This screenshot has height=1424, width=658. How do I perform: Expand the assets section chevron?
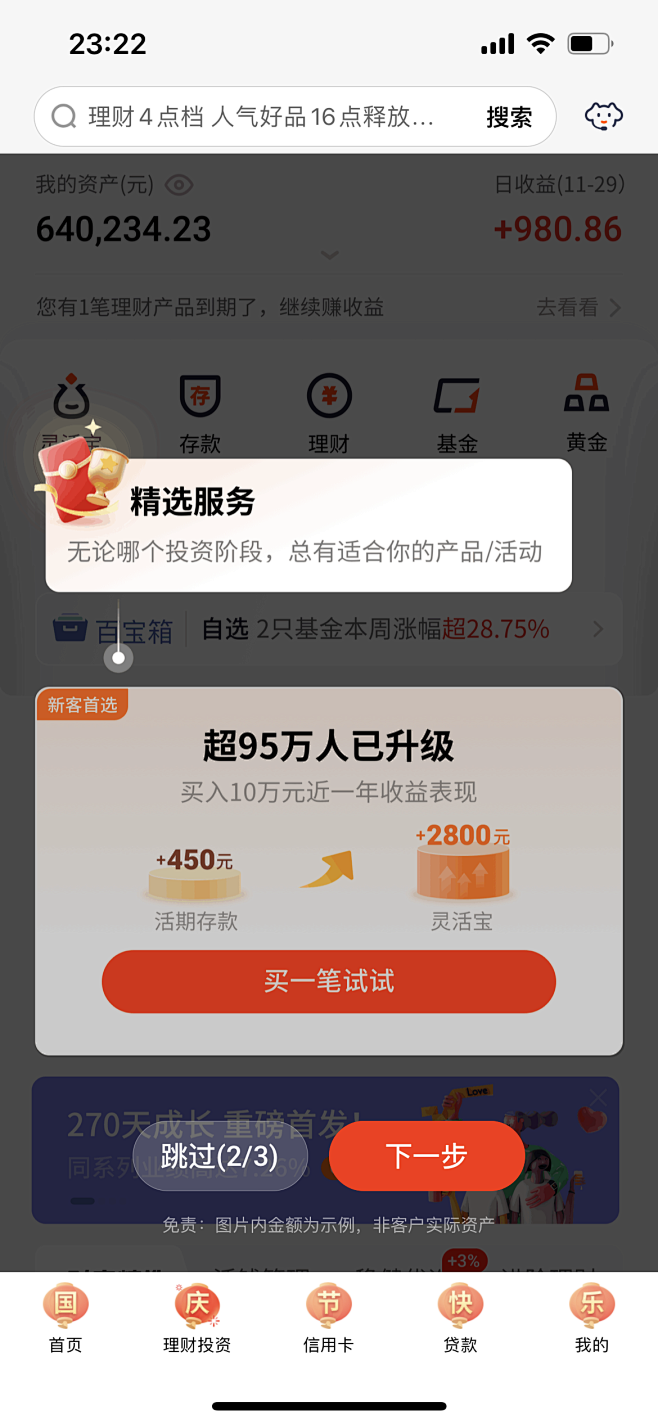point(329,256)
